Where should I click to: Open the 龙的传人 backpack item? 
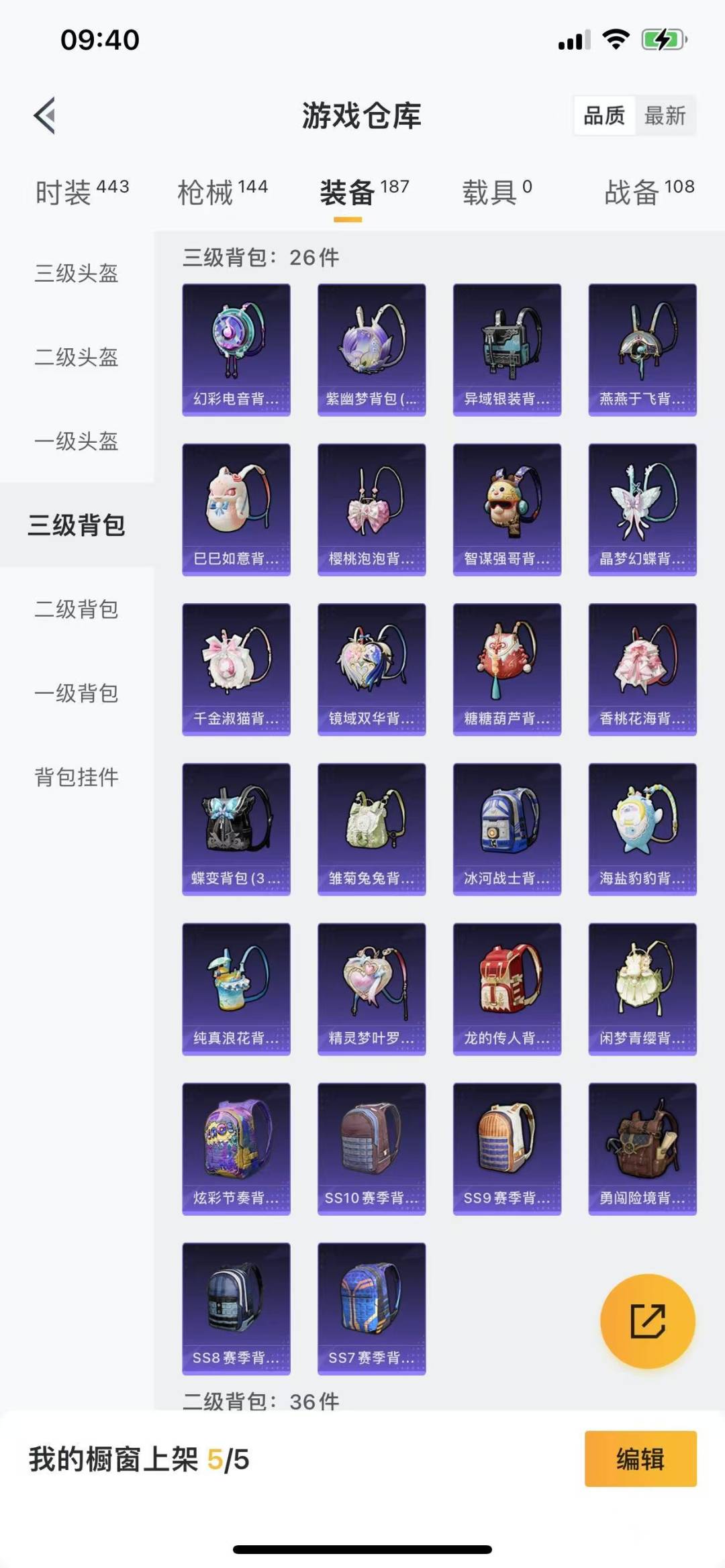click(x=507, y=988)
